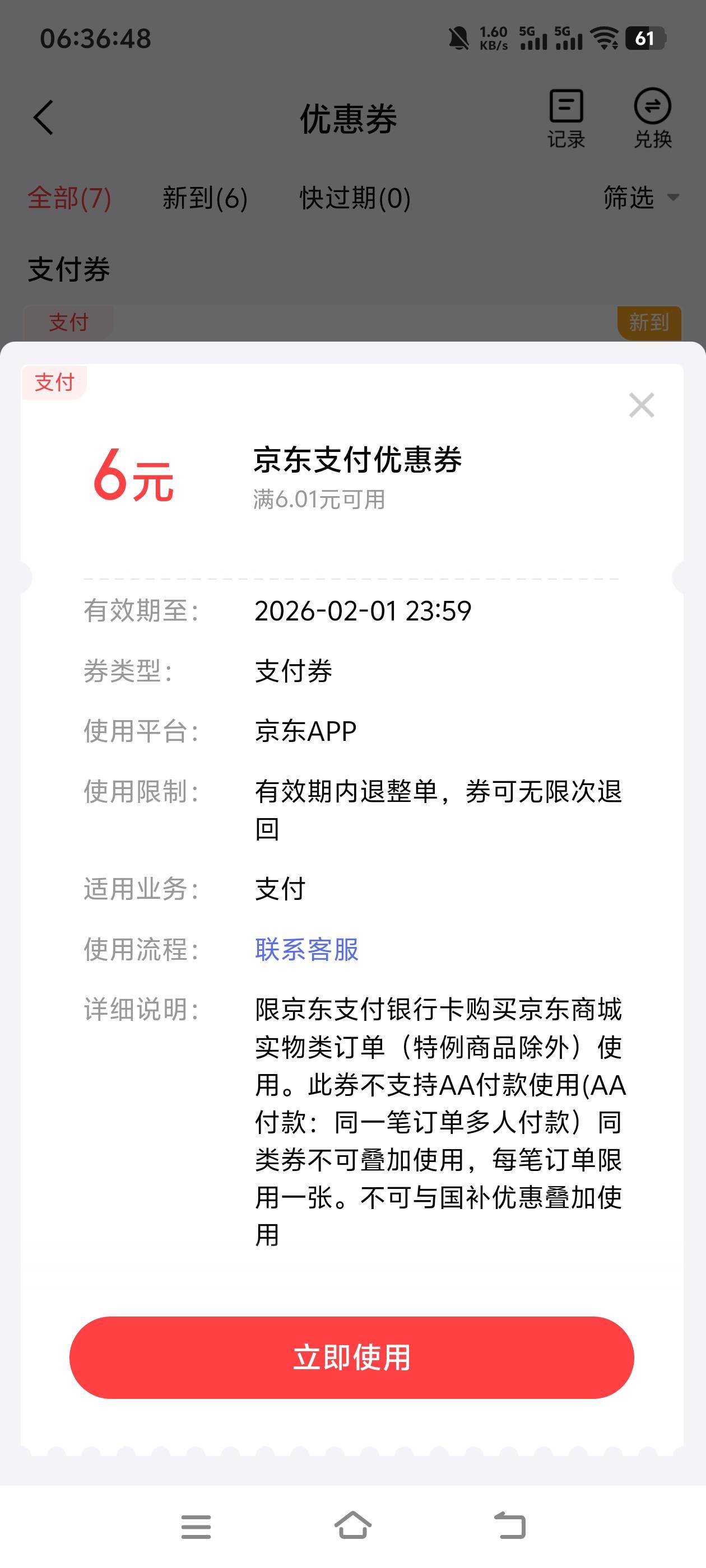Open the 联系客服 link
This screenshot has width=706, height=1568.
click(306, 949)
